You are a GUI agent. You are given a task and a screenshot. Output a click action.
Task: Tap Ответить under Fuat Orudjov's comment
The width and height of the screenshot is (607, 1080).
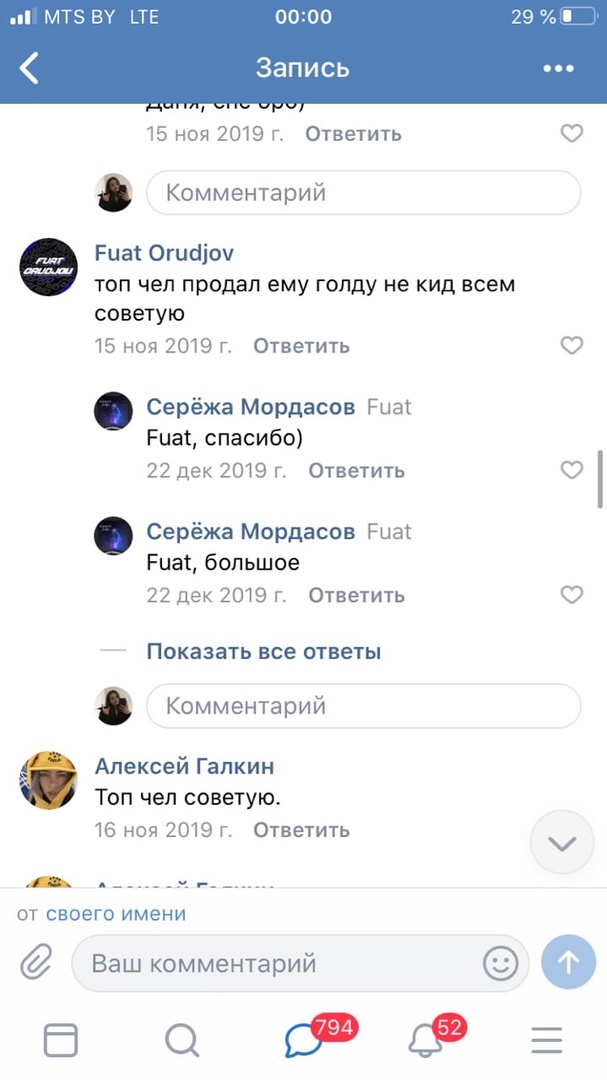tap(301, 346)
